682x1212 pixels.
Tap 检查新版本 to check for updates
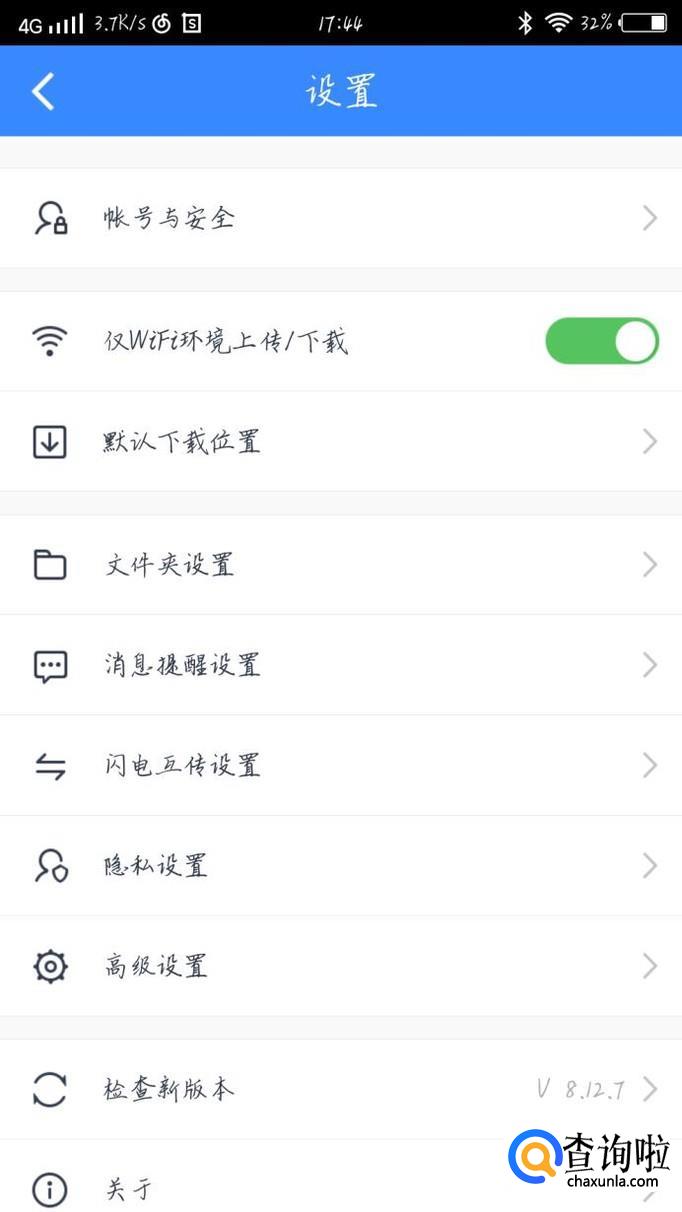pyautogui.click(x=340, y=1088)
